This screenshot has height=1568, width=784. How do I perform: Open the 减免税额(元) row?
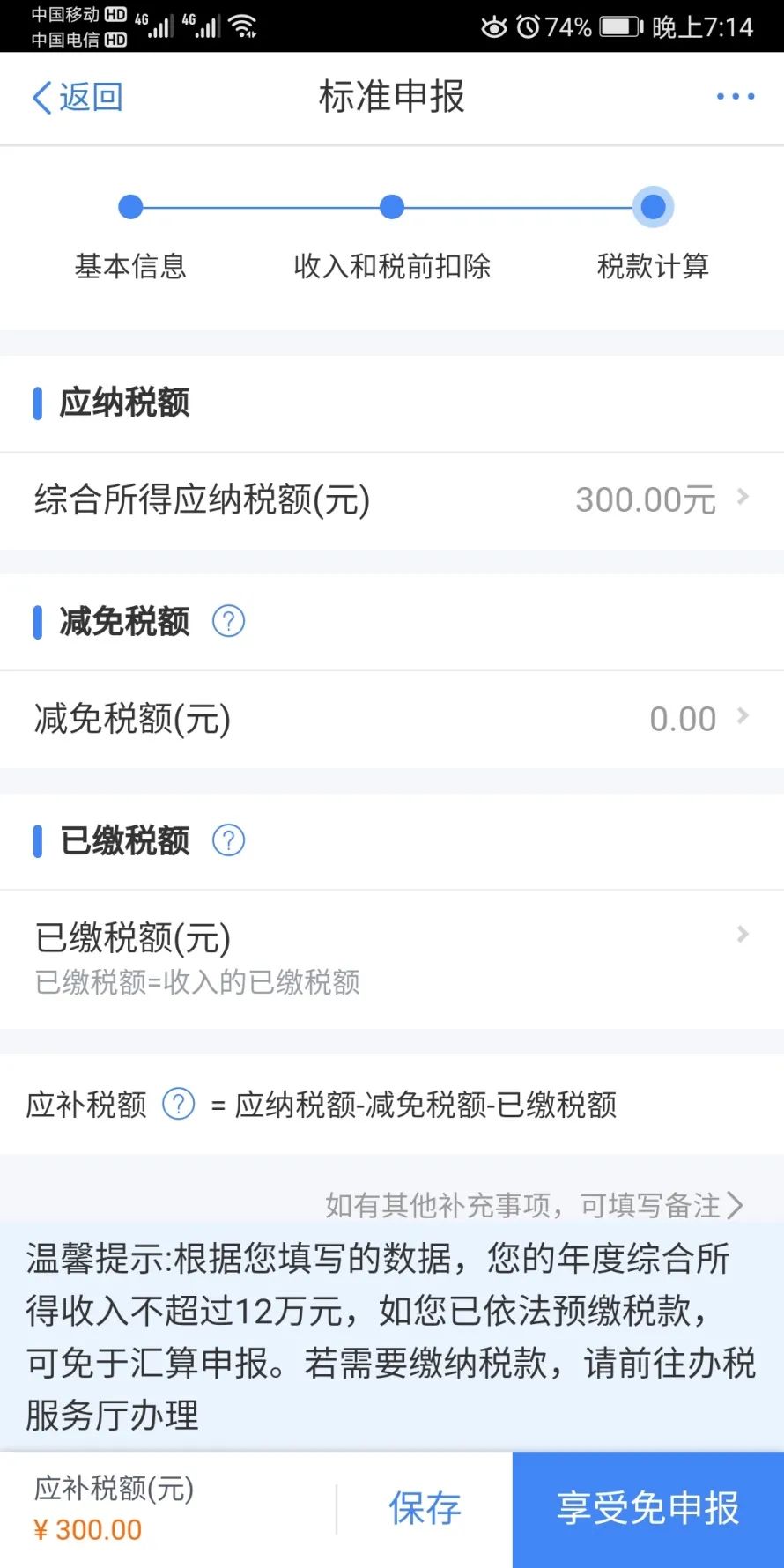point(392,719)
